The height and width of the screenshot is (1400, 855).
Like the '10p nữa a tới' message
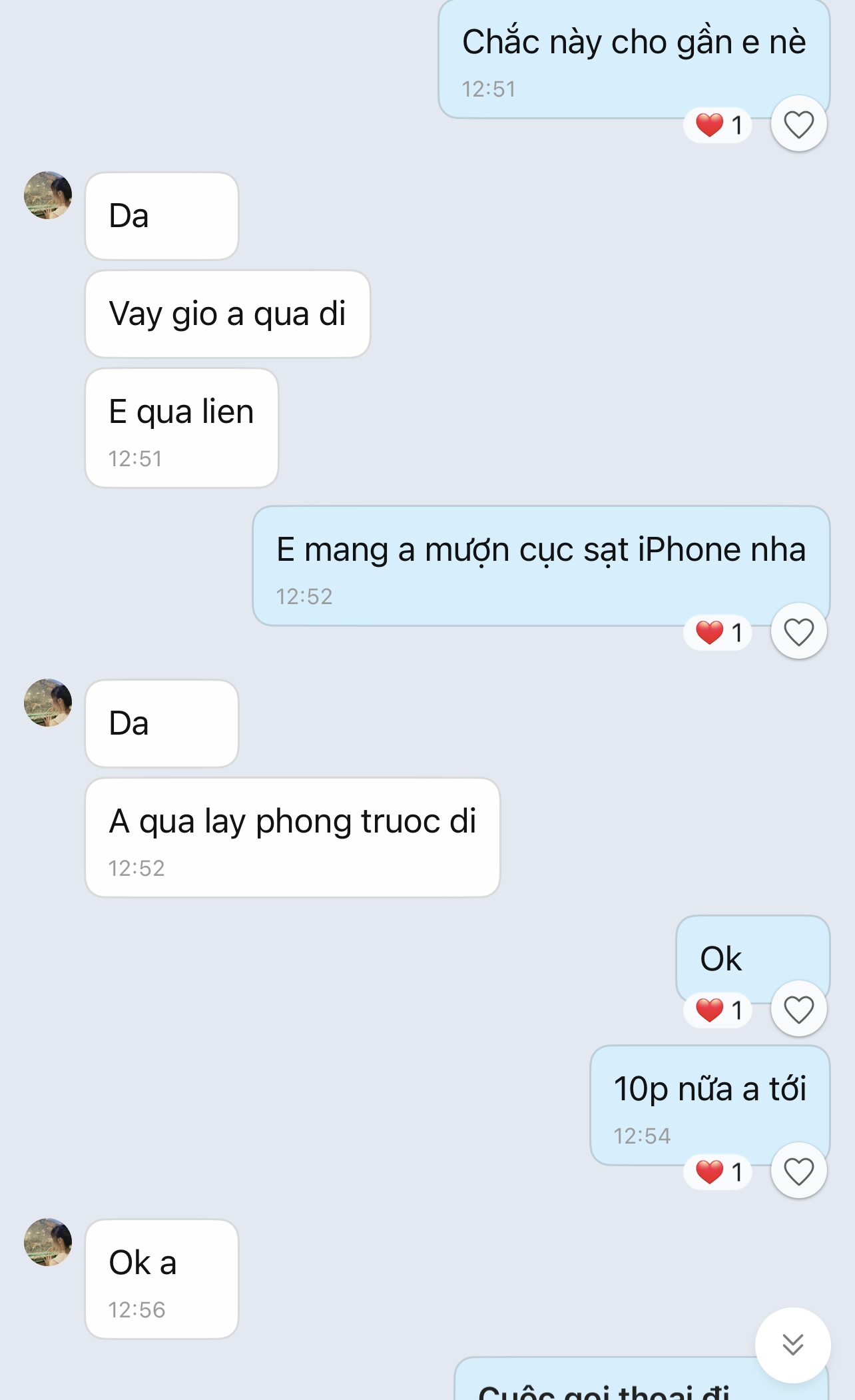[798, 1172]
